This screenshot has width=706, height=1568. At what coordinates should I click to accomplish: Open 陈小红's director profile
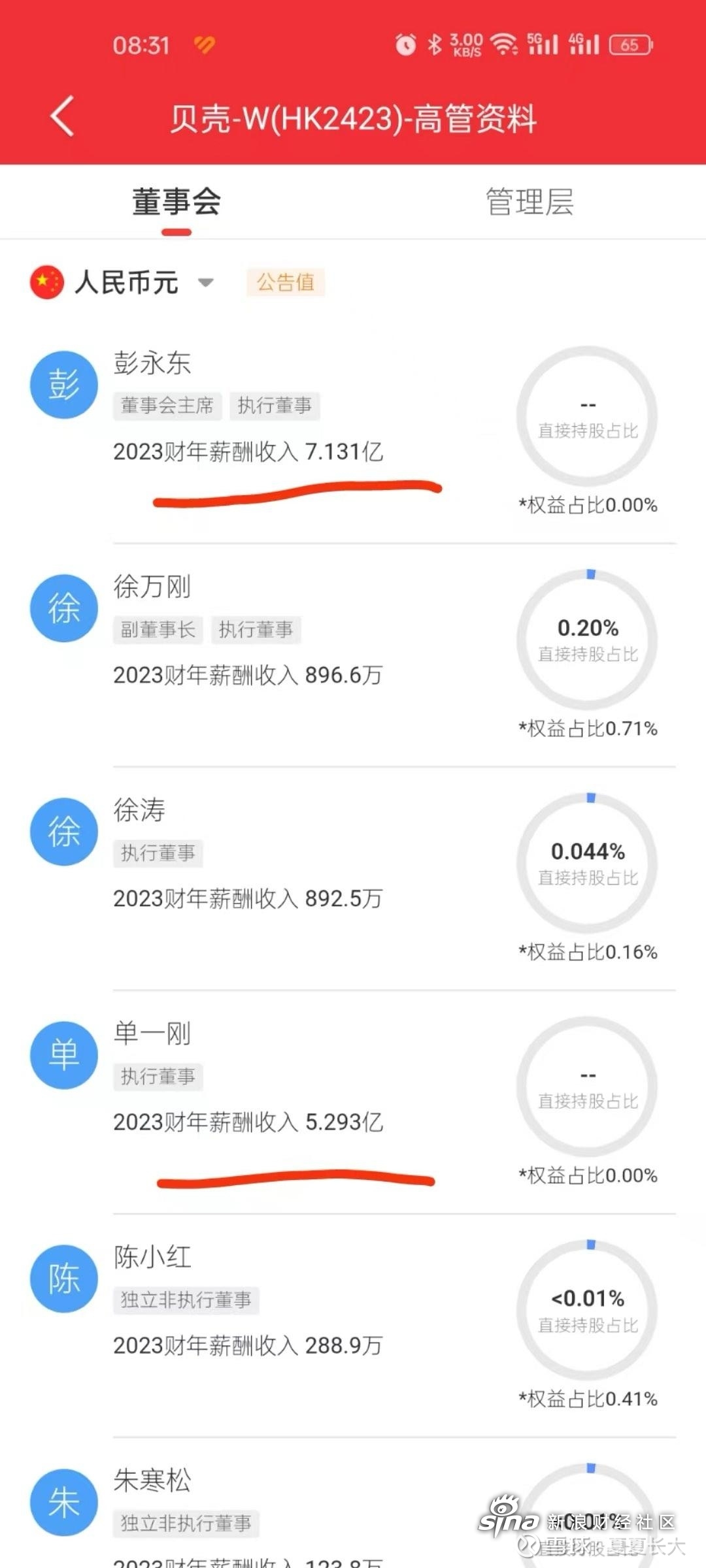[353, 1325]
